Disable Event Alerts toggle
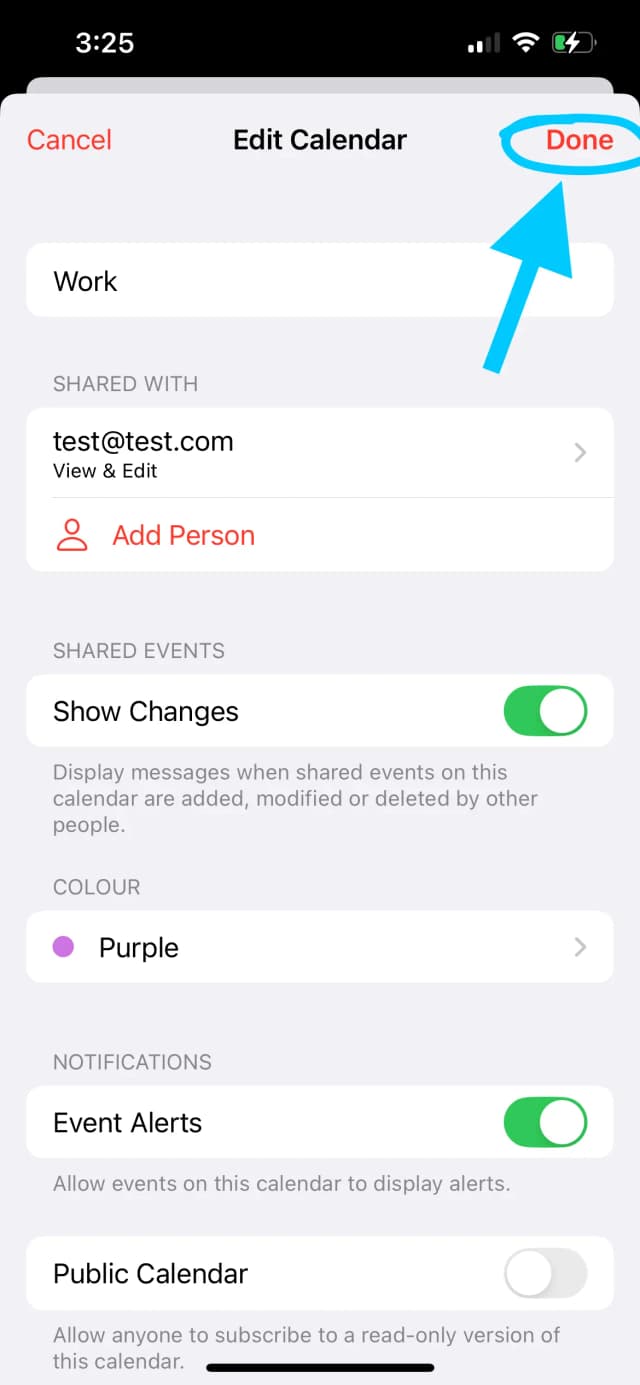The image size is (640, 1385). pos(545,1122)
